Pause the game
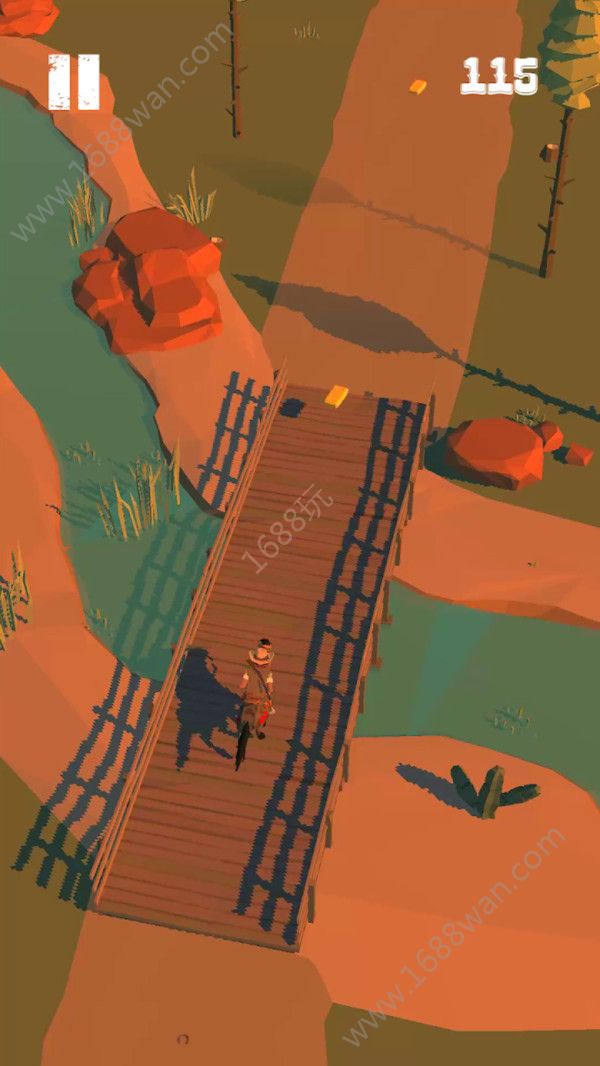 74,82
